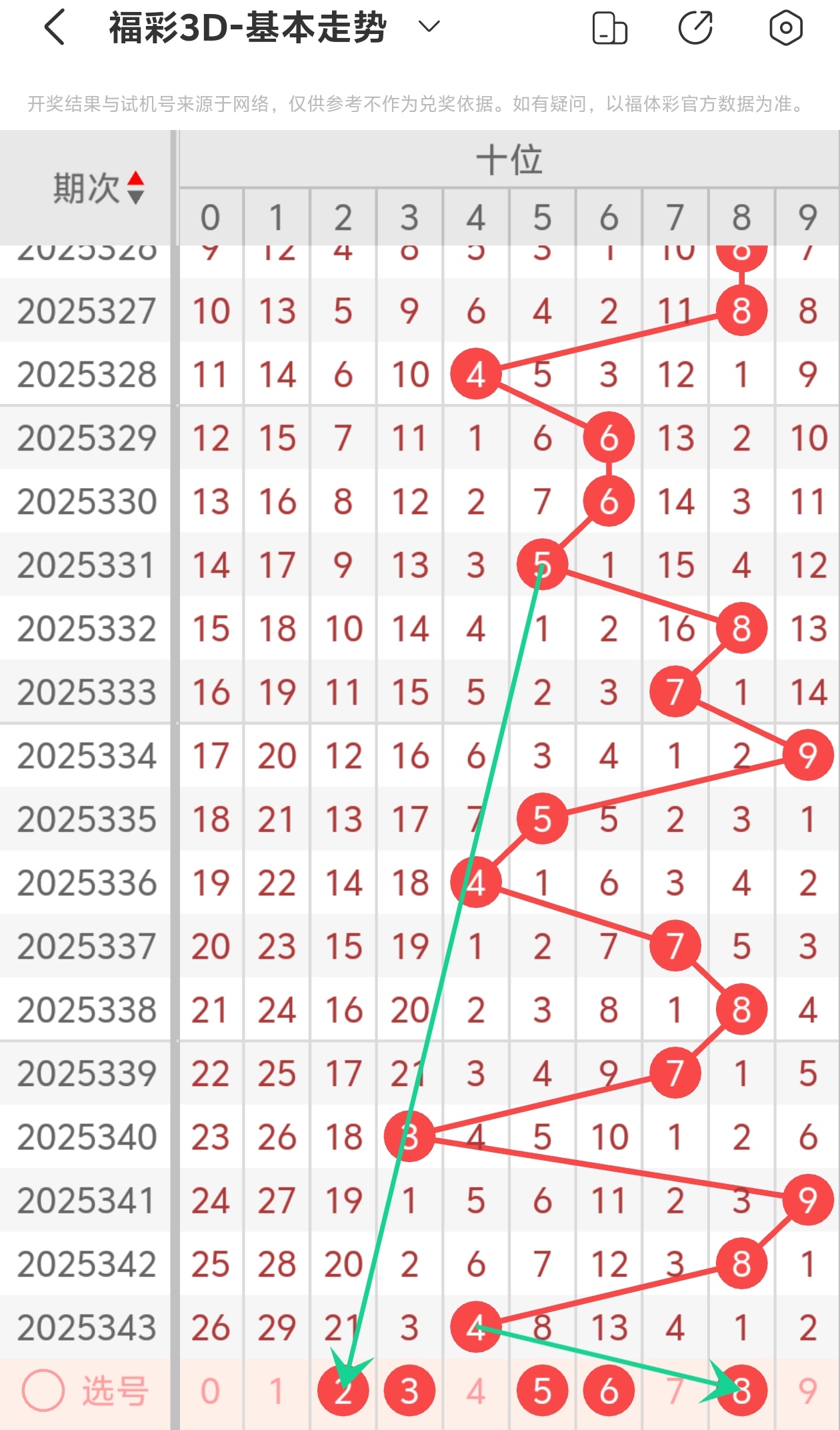840x1430 pixels.
Task: Select number 1 in 选号 row
Action: tap(277, 1391)
